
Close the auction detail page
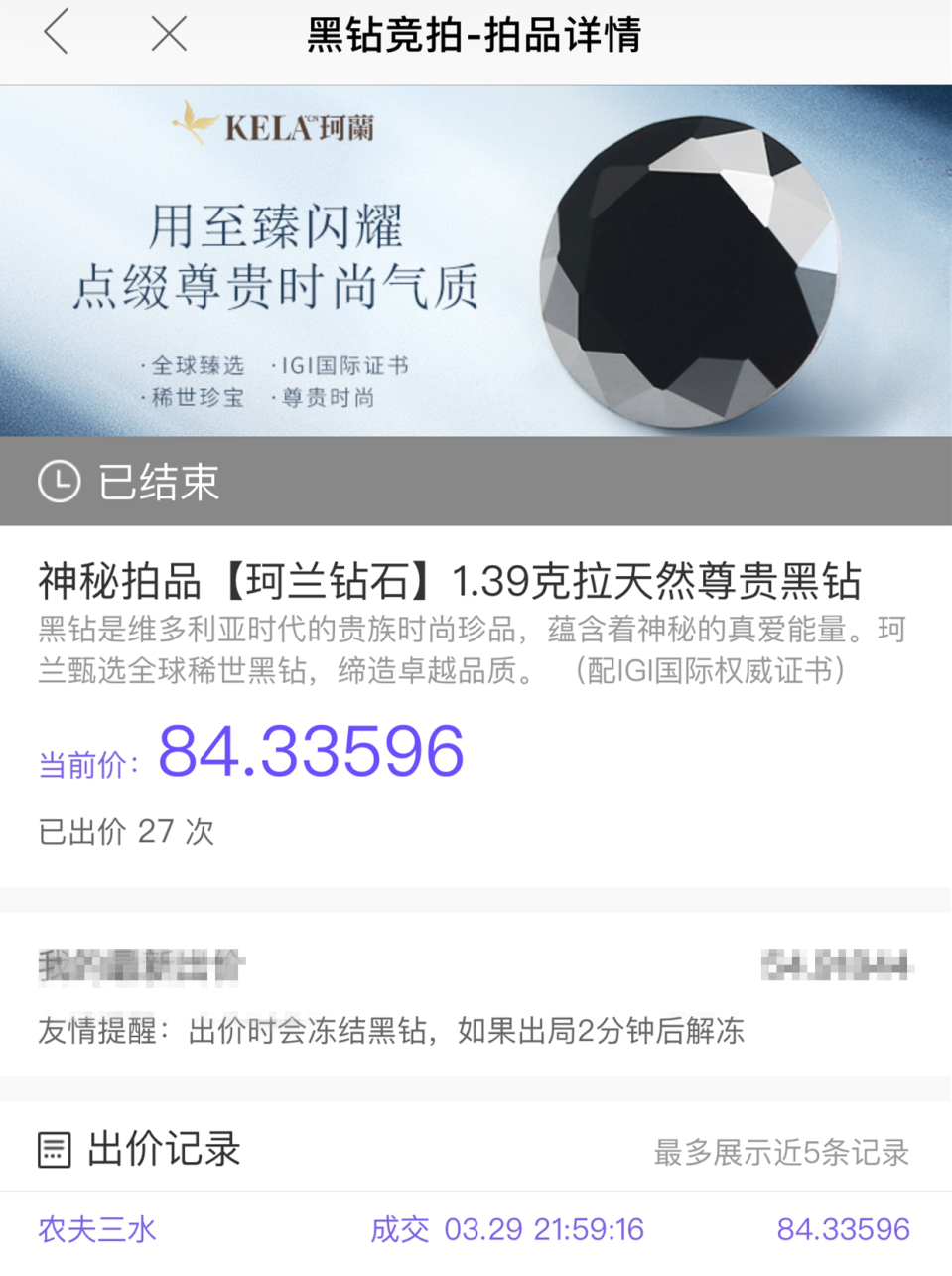pyautogui.click(x=169, y=34)
